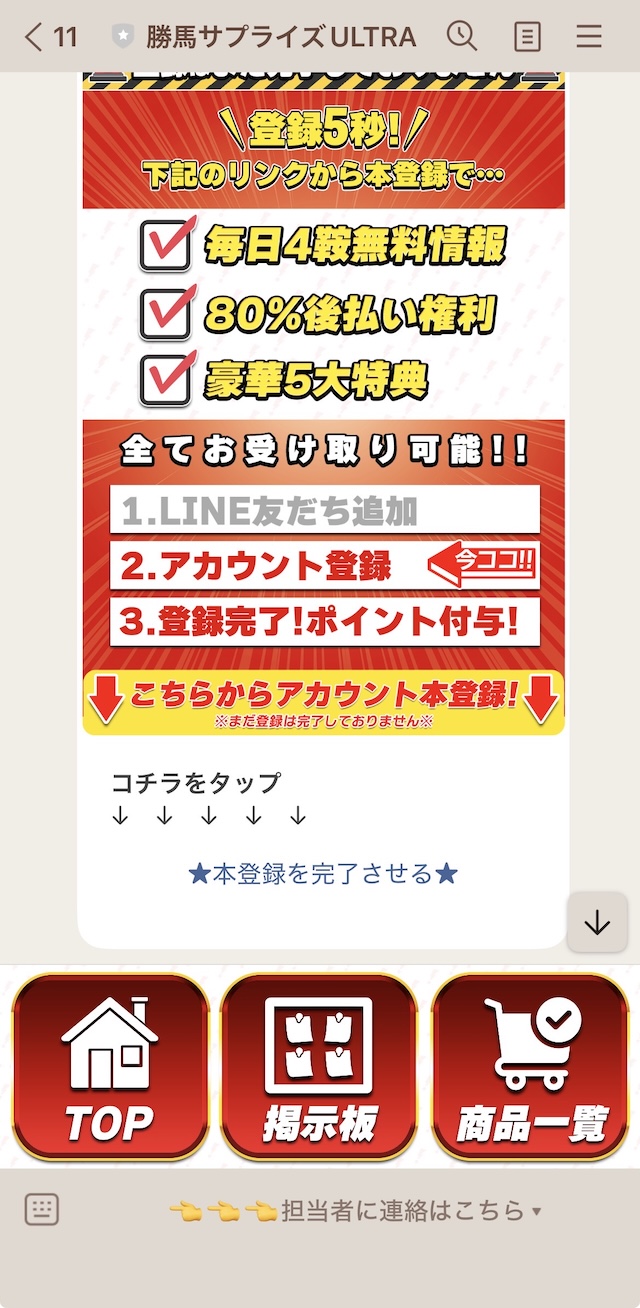
Task: Open the registration promo banner image
Action: 323,400
